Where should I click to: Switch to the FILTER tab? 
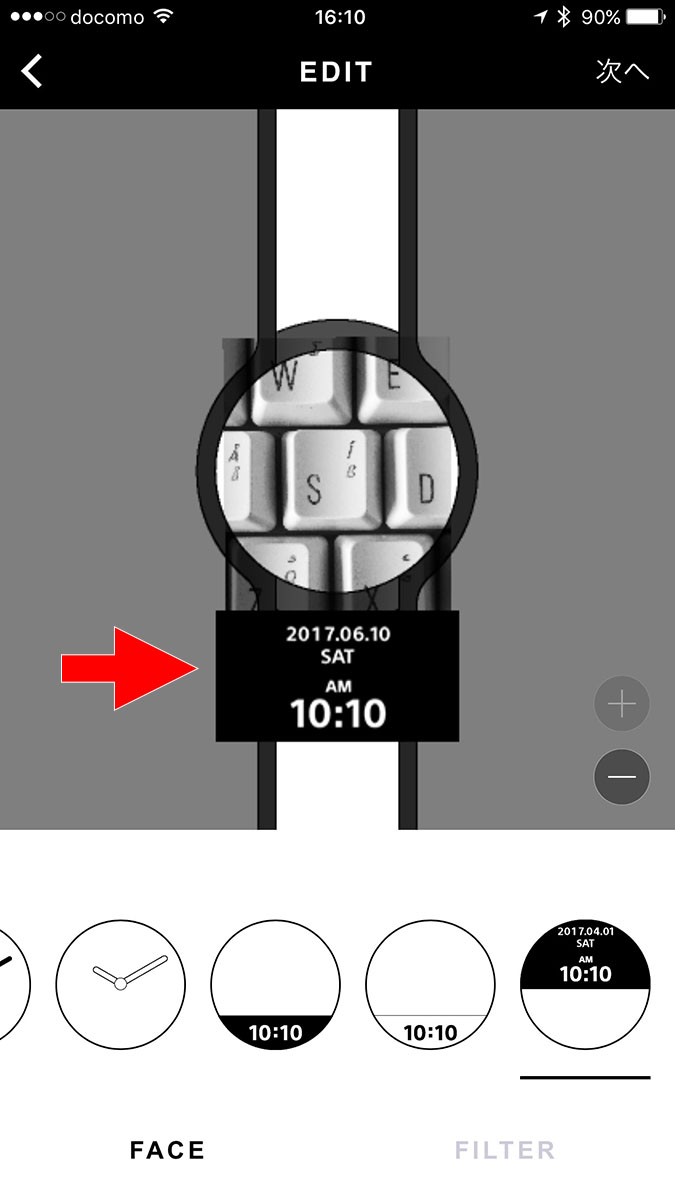tap(505, 1150)
